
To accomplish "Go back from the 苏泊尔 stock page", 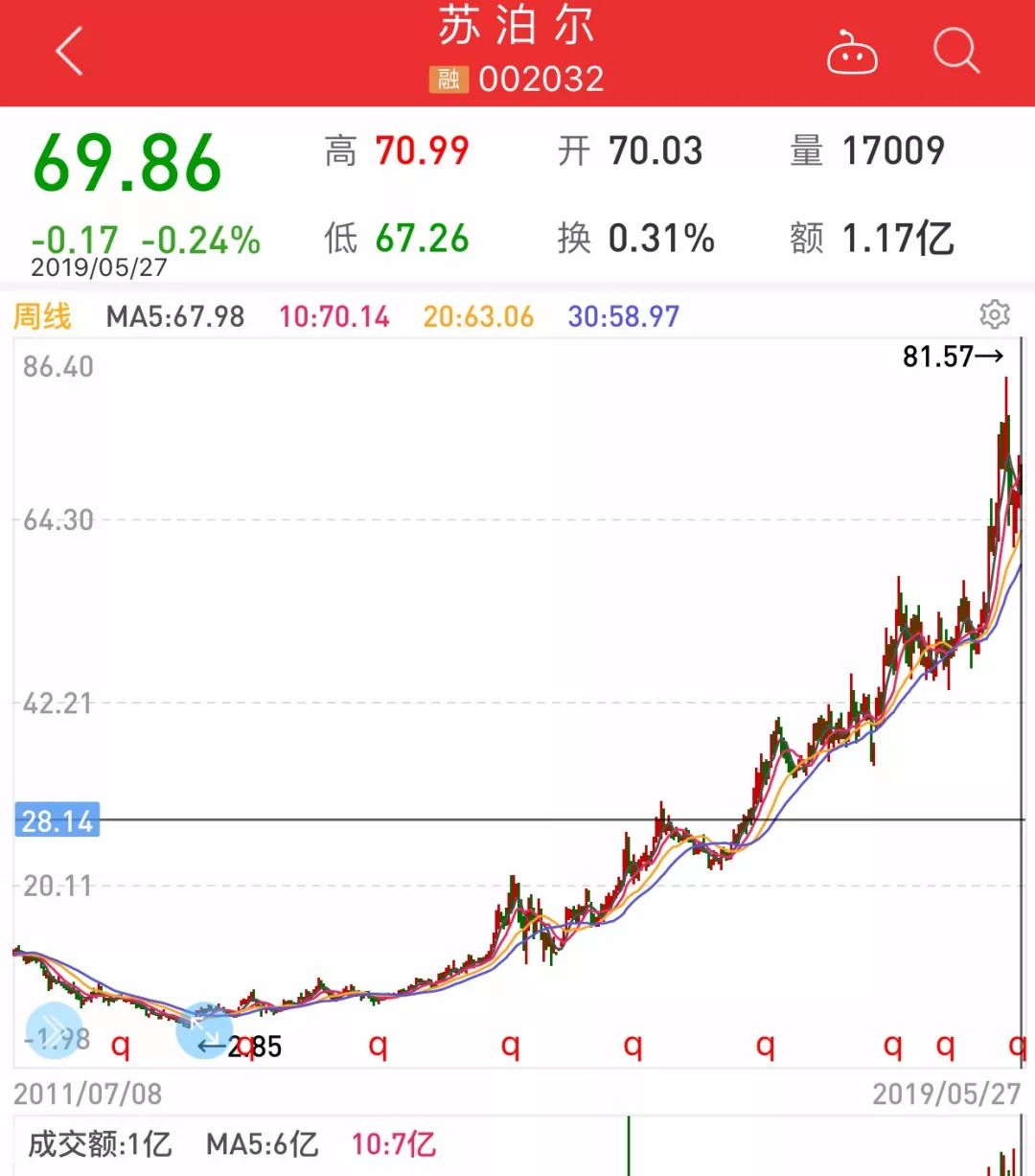I will [x=69, y=52].
